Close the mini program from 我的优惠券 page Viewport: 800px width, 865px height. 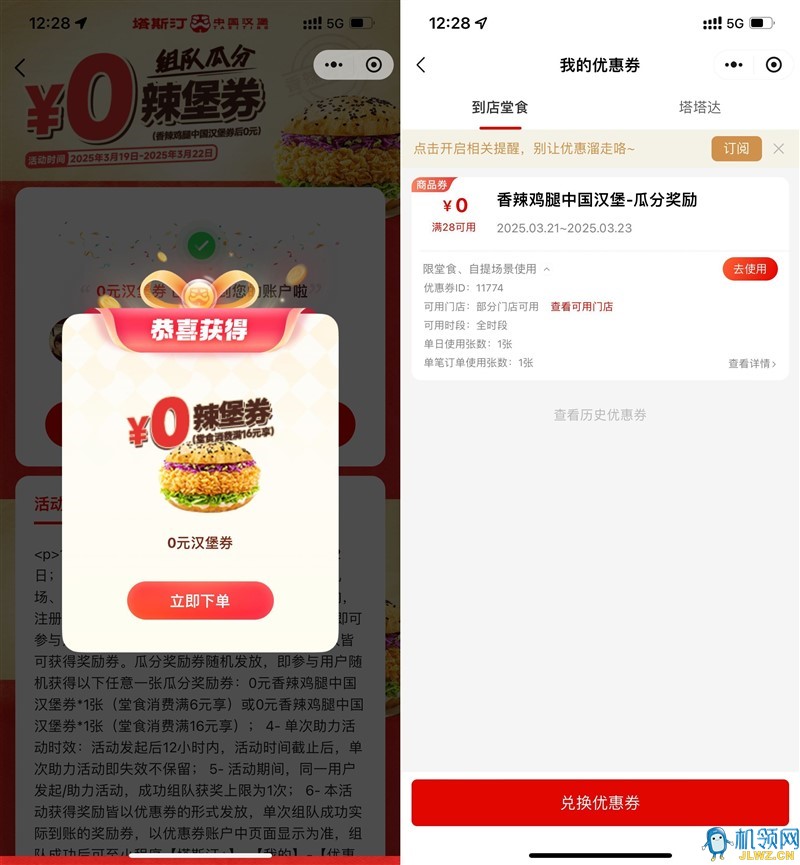tap(773, 65)
